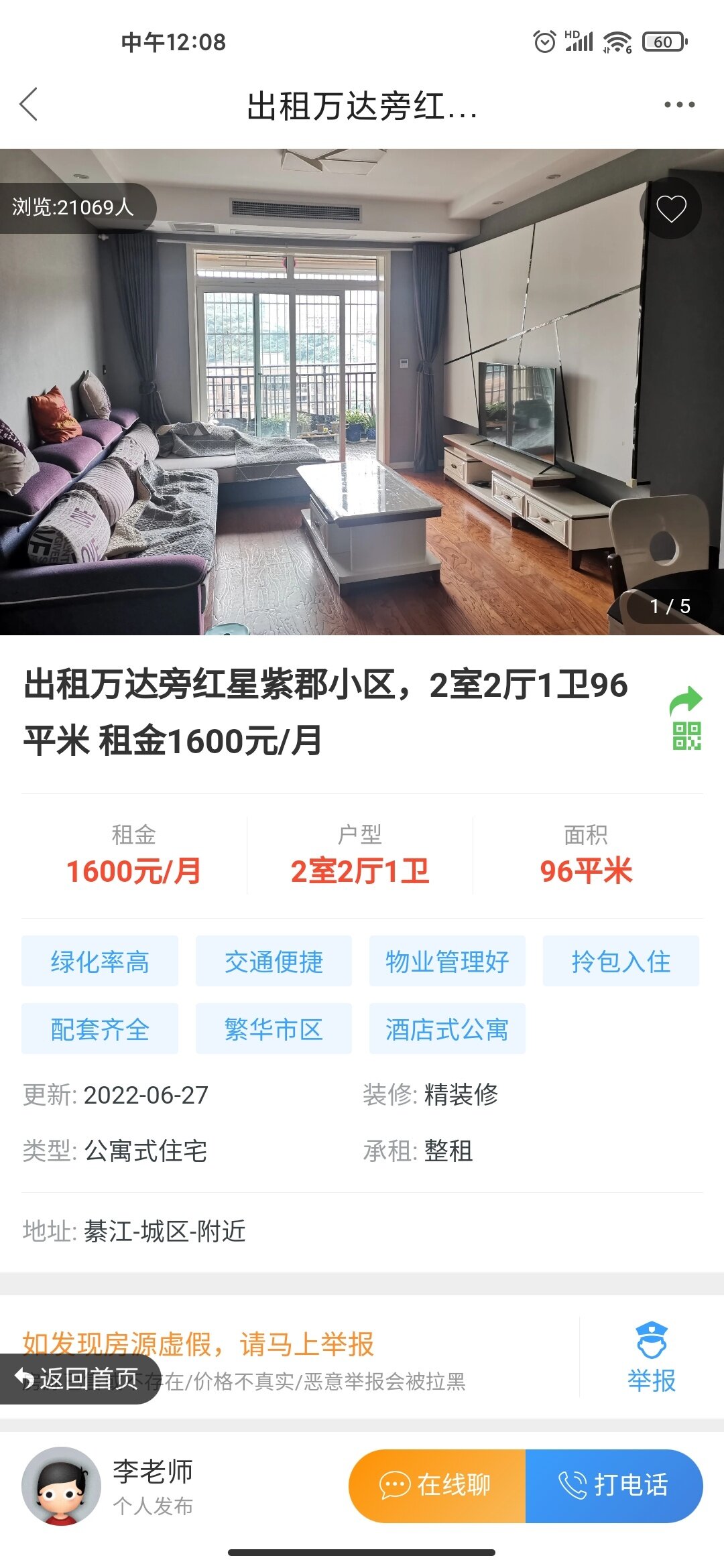Open 李老师's publisher profile
This screenshot has width=724, height=1568.
pyautogui.click(x=62, y=1486)
